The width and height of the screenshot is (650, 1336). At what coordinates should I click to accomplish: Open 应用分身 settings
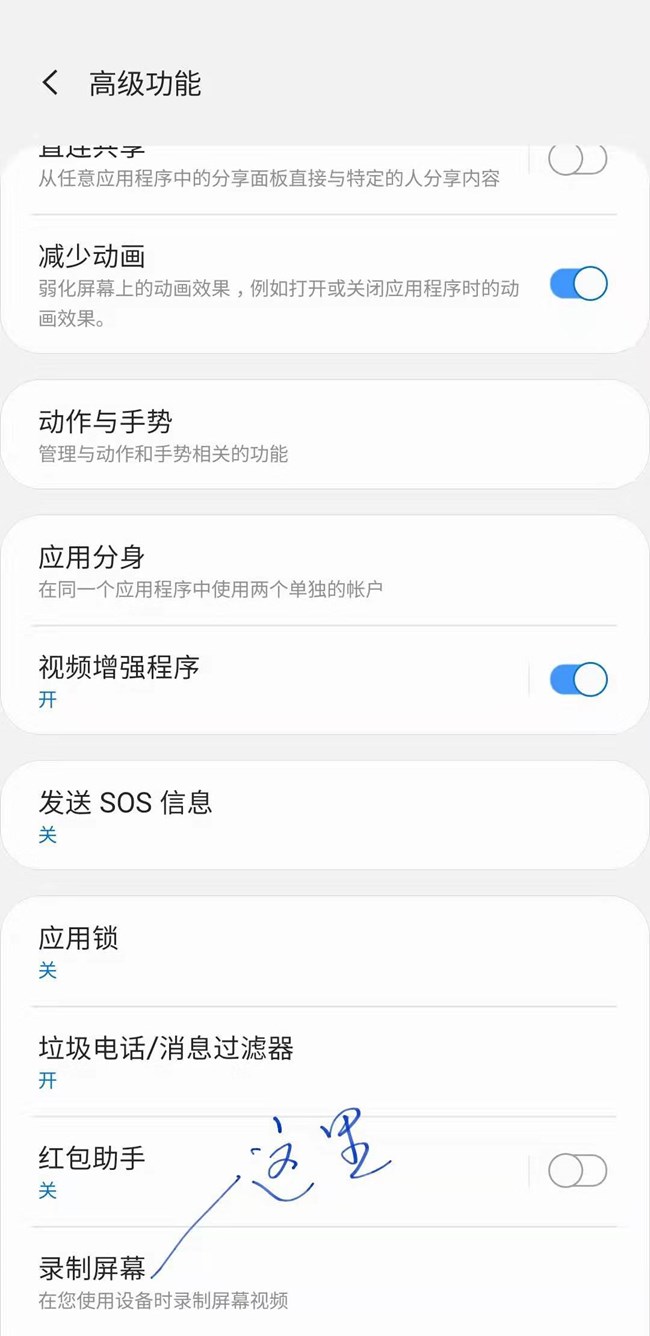point(300,570)
